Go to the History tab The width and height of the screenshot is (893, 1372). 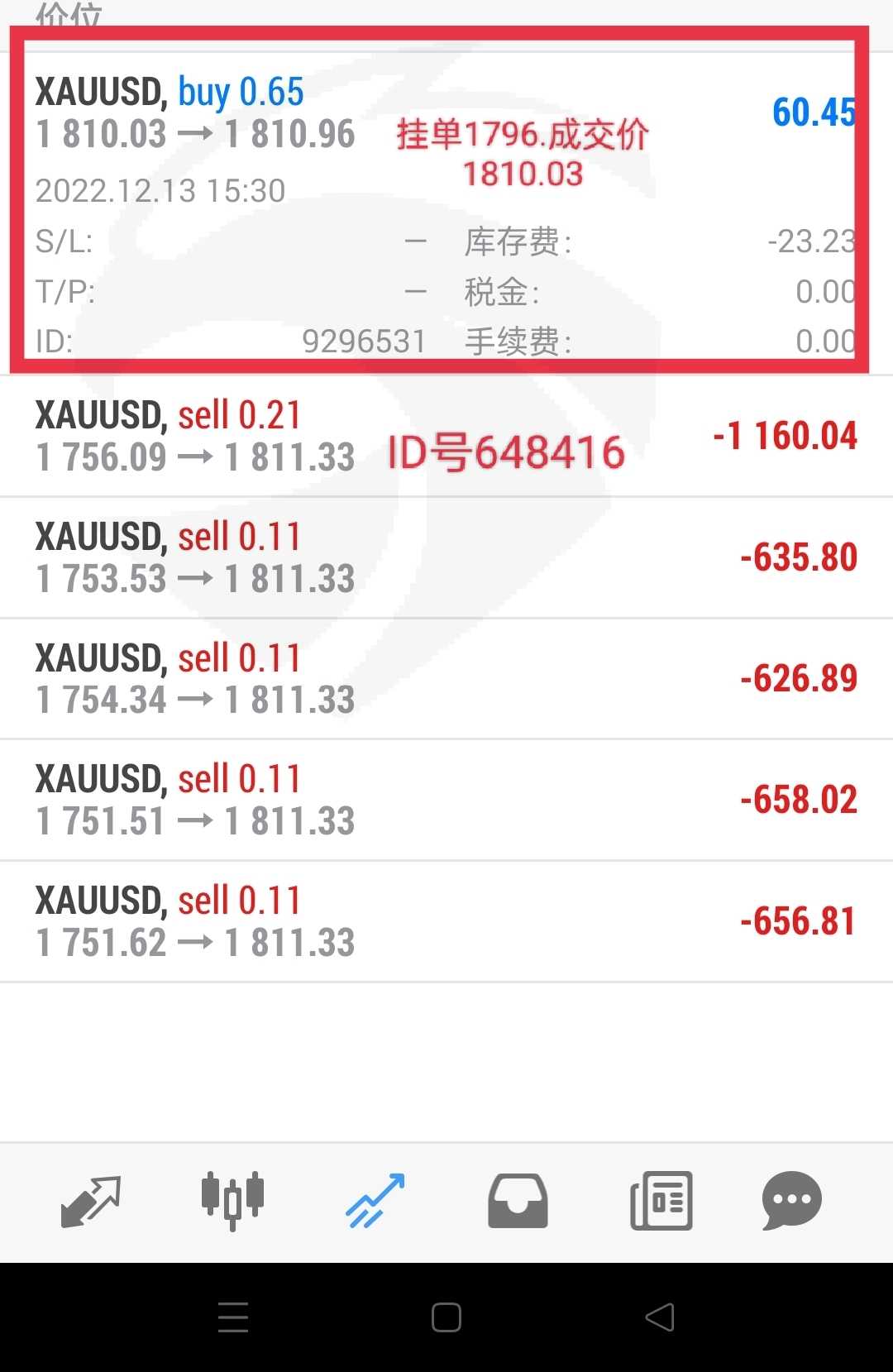[x=518, y=1201]
